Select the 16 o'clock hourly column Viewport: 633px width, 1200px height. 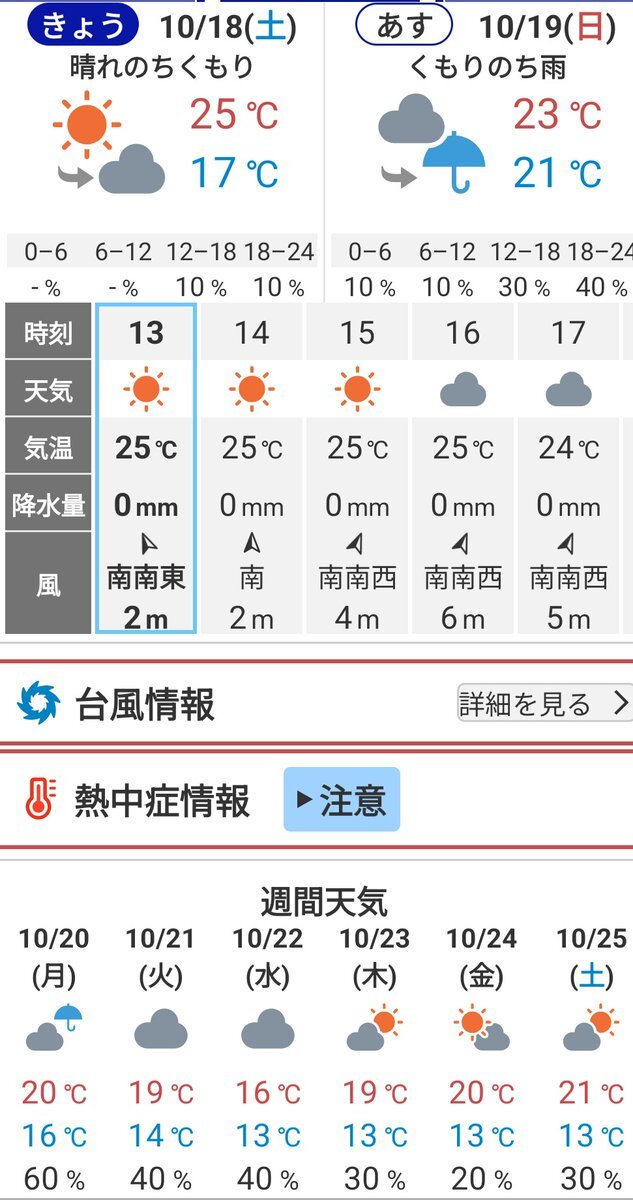point(462,468)
